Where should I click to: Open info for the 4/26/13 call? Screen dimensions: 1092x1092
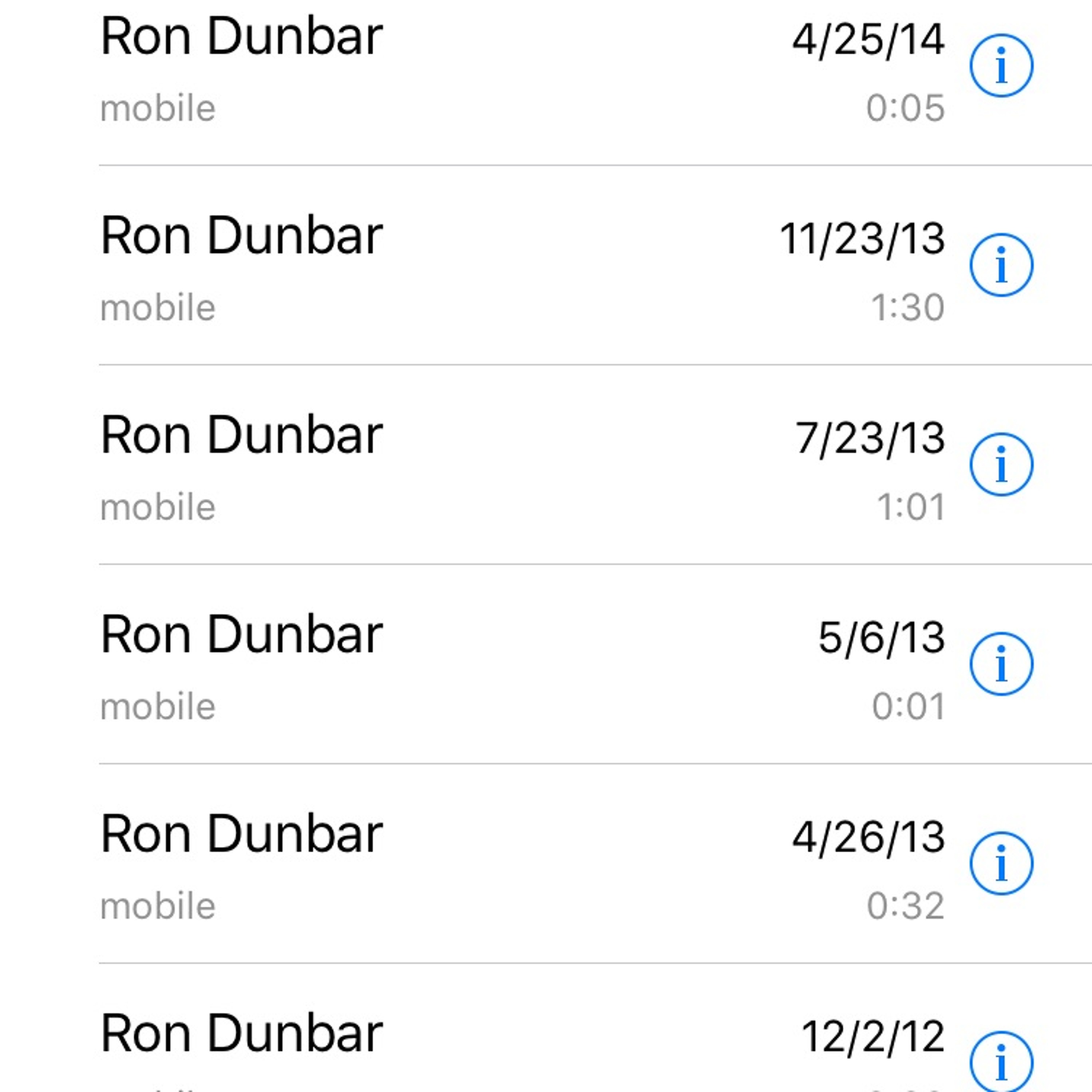(1001, 863)
